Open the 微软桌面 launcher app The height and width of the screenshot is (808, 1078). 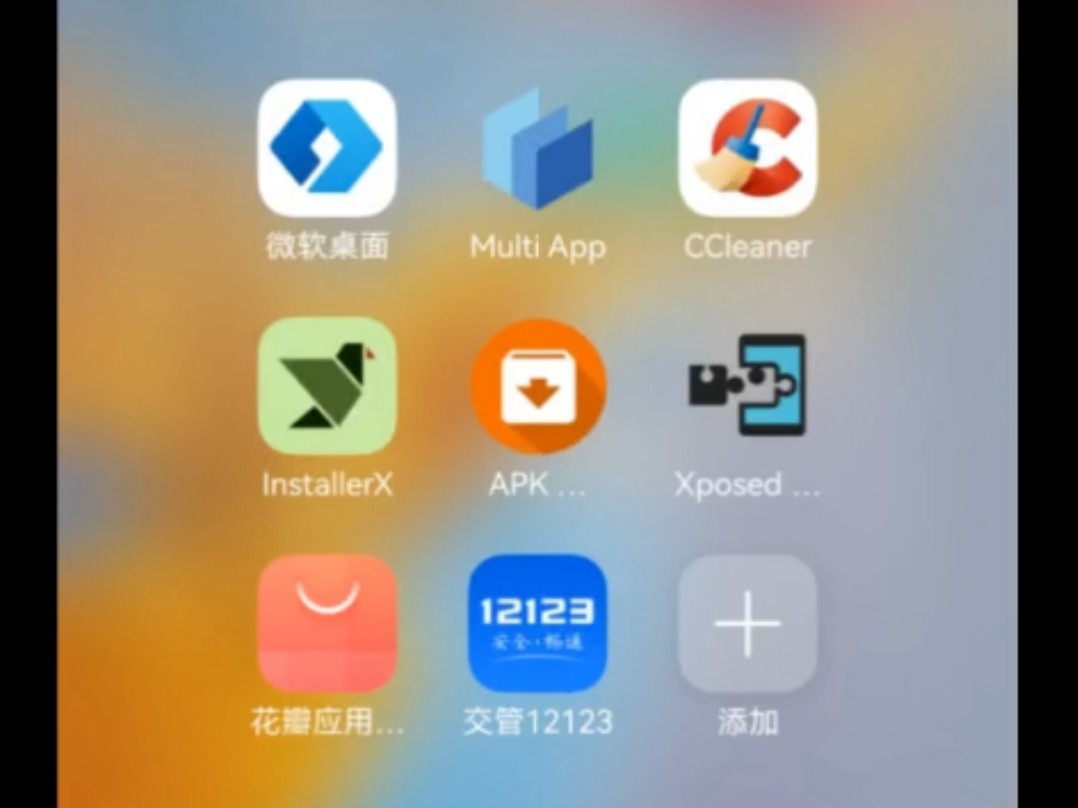click(327, 148)
